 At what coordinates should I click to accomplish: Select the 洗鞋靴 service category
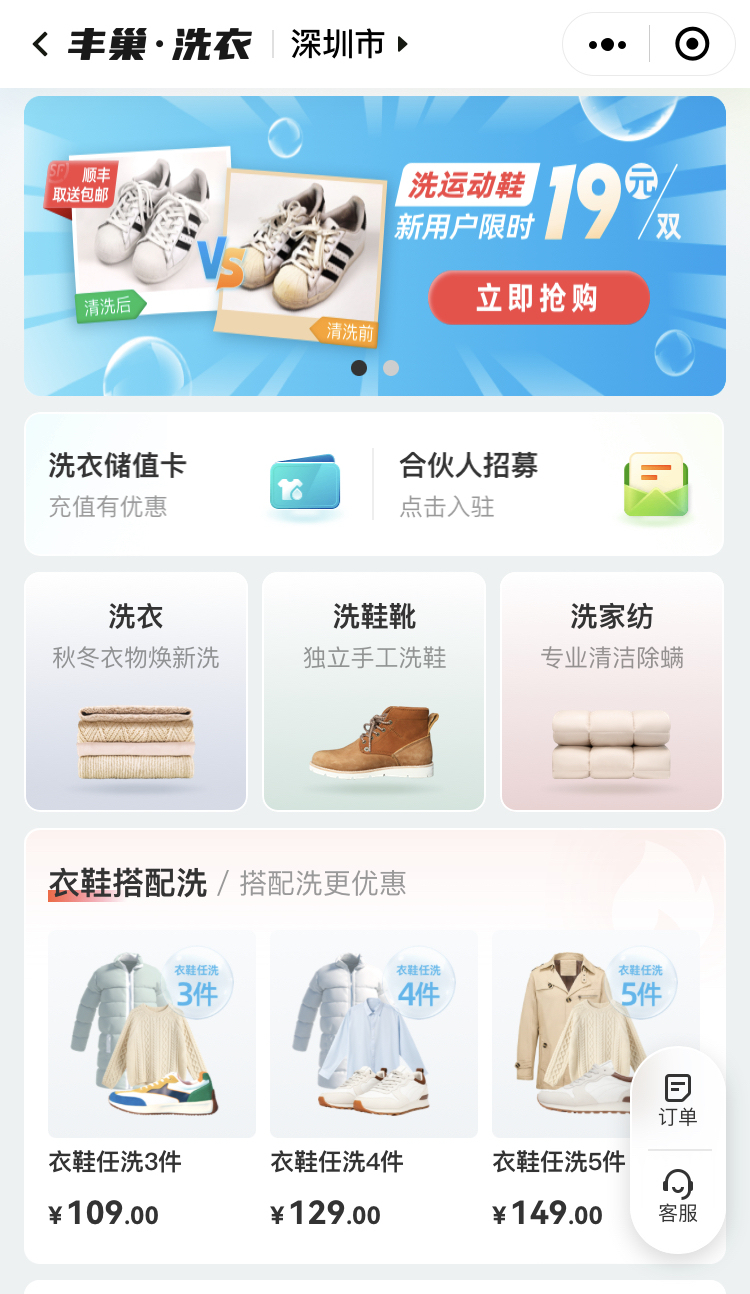point(374,691)
